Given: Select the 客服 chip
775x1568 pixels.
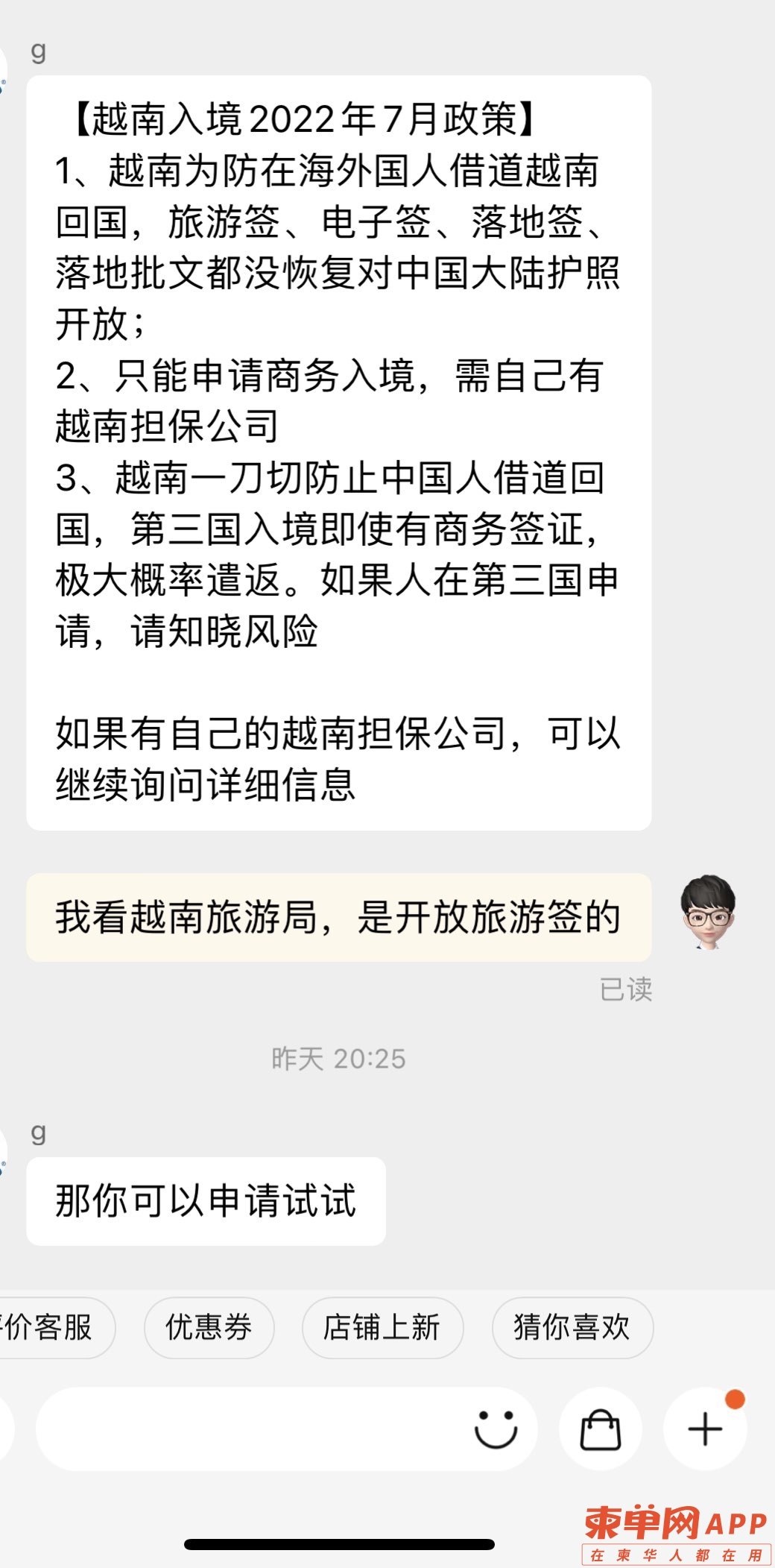Looking at the screenshot, I should click(x=51, y=1328).
